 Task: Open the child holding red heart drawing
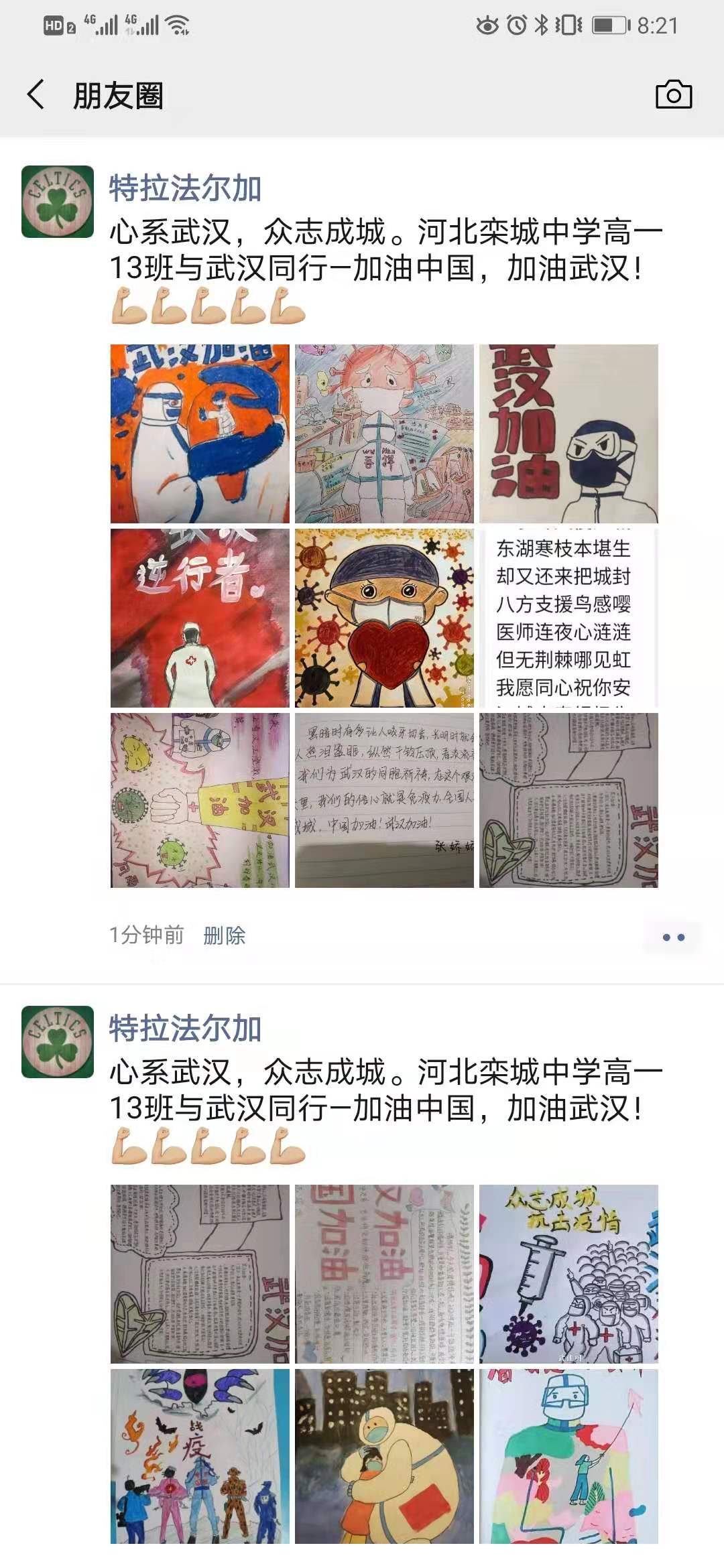(x=384, y=618)
